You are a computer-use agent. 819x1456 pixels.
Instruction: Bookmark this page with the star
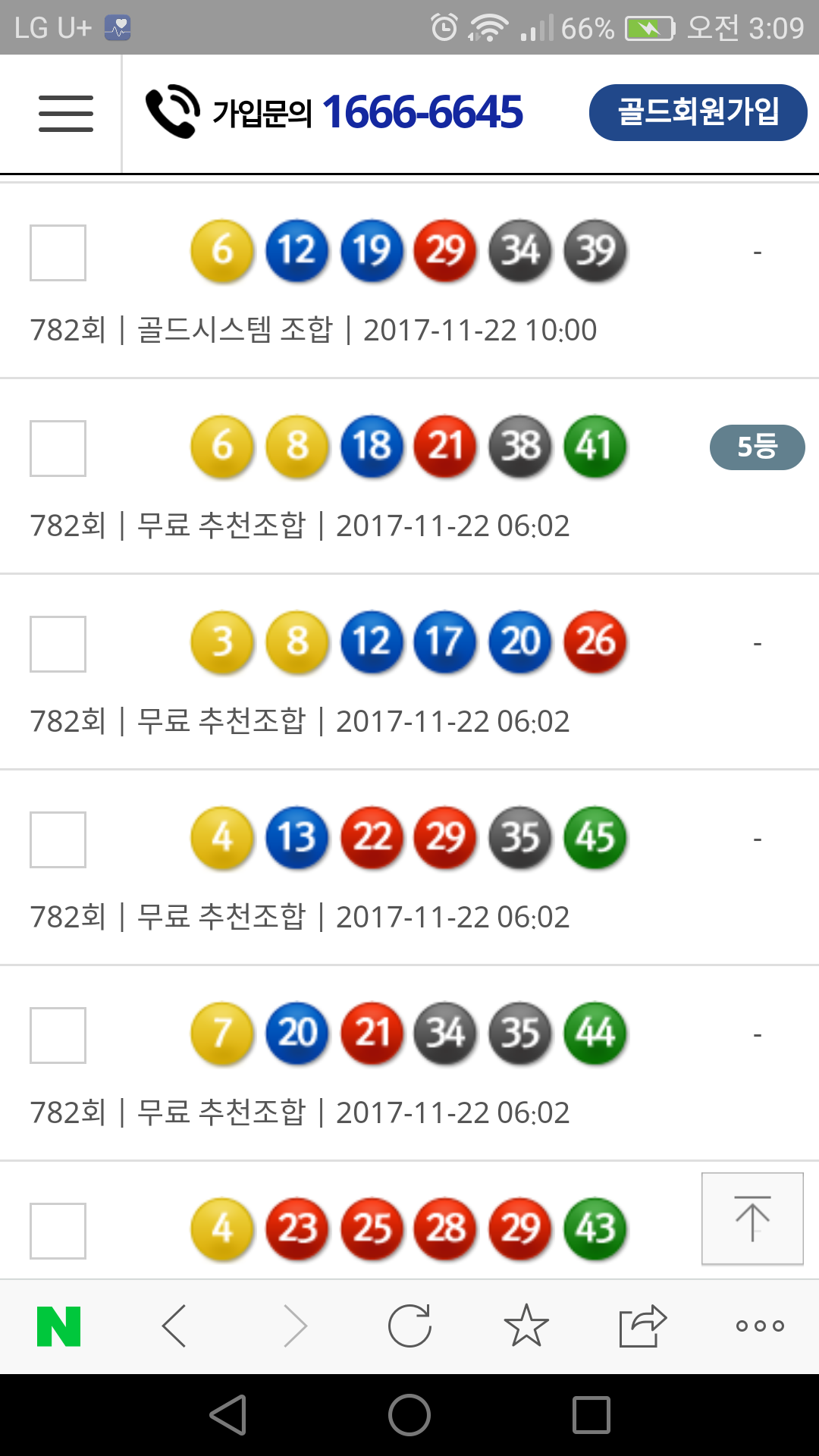pos(526,1326)
